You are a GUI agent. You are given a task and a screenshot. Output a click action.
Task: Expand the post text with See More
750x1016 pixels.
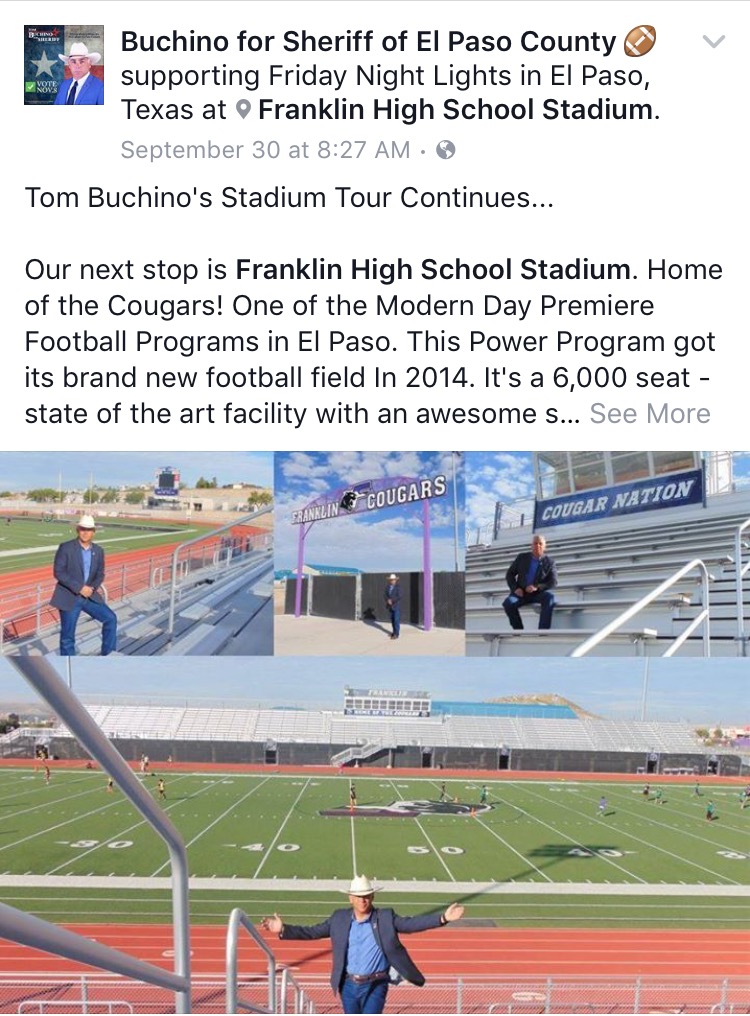[650, 414]
